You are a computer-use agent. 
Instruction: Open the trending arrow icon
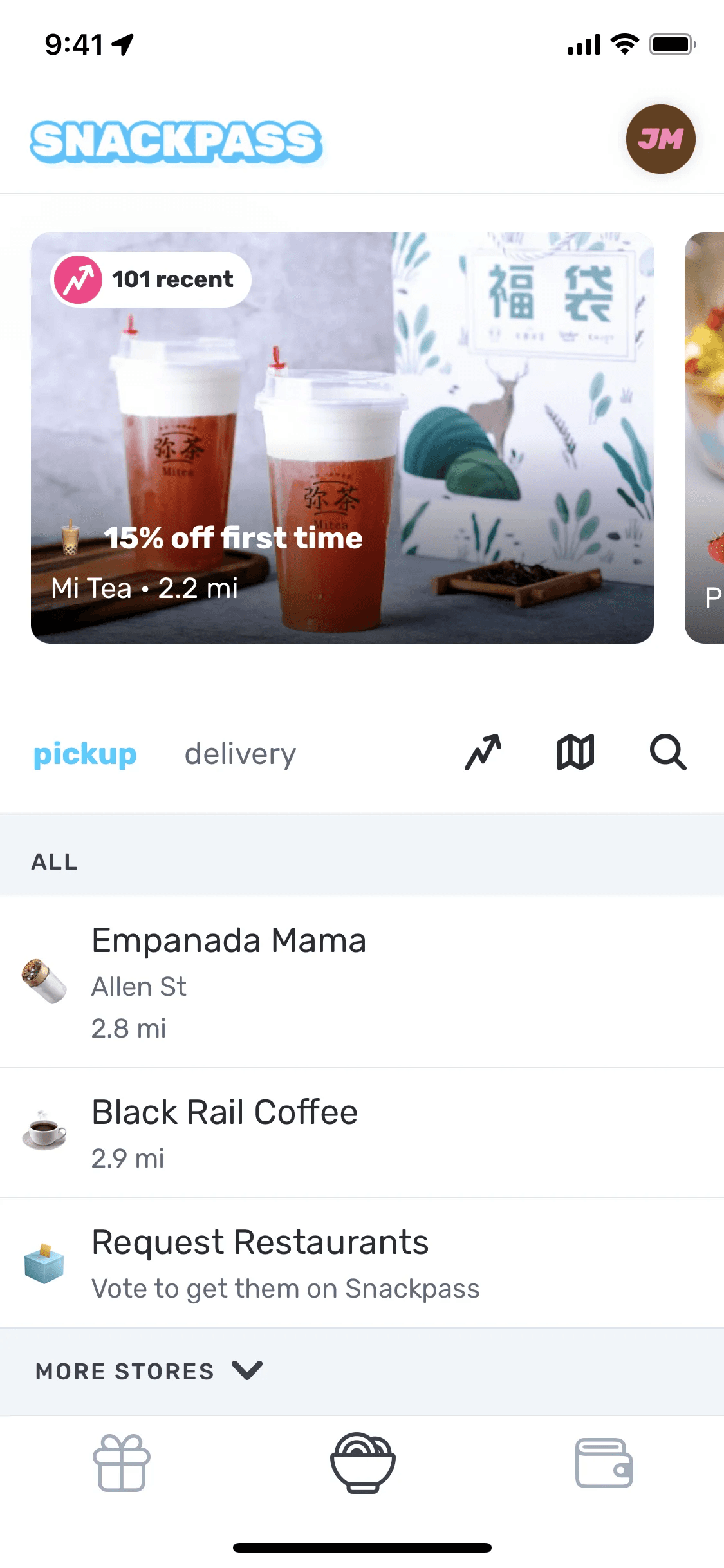tap(483, 752)
